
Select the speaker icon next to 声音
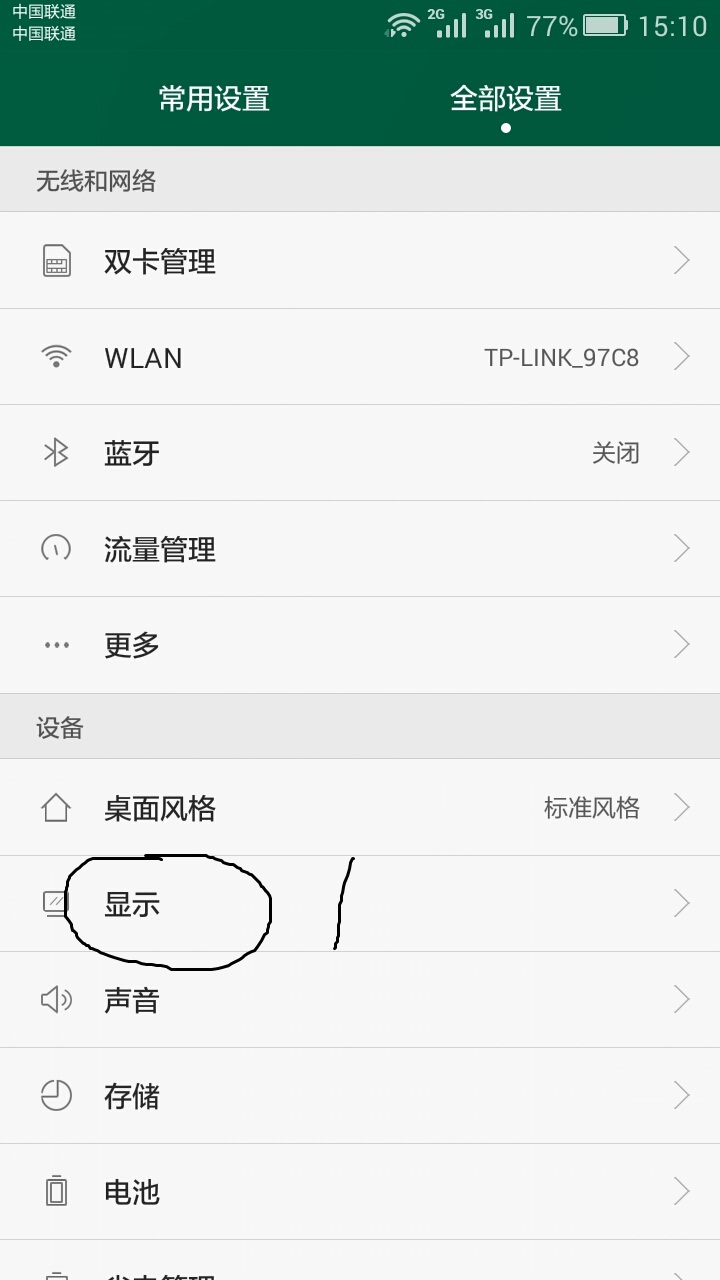click(x=57, y=999)
